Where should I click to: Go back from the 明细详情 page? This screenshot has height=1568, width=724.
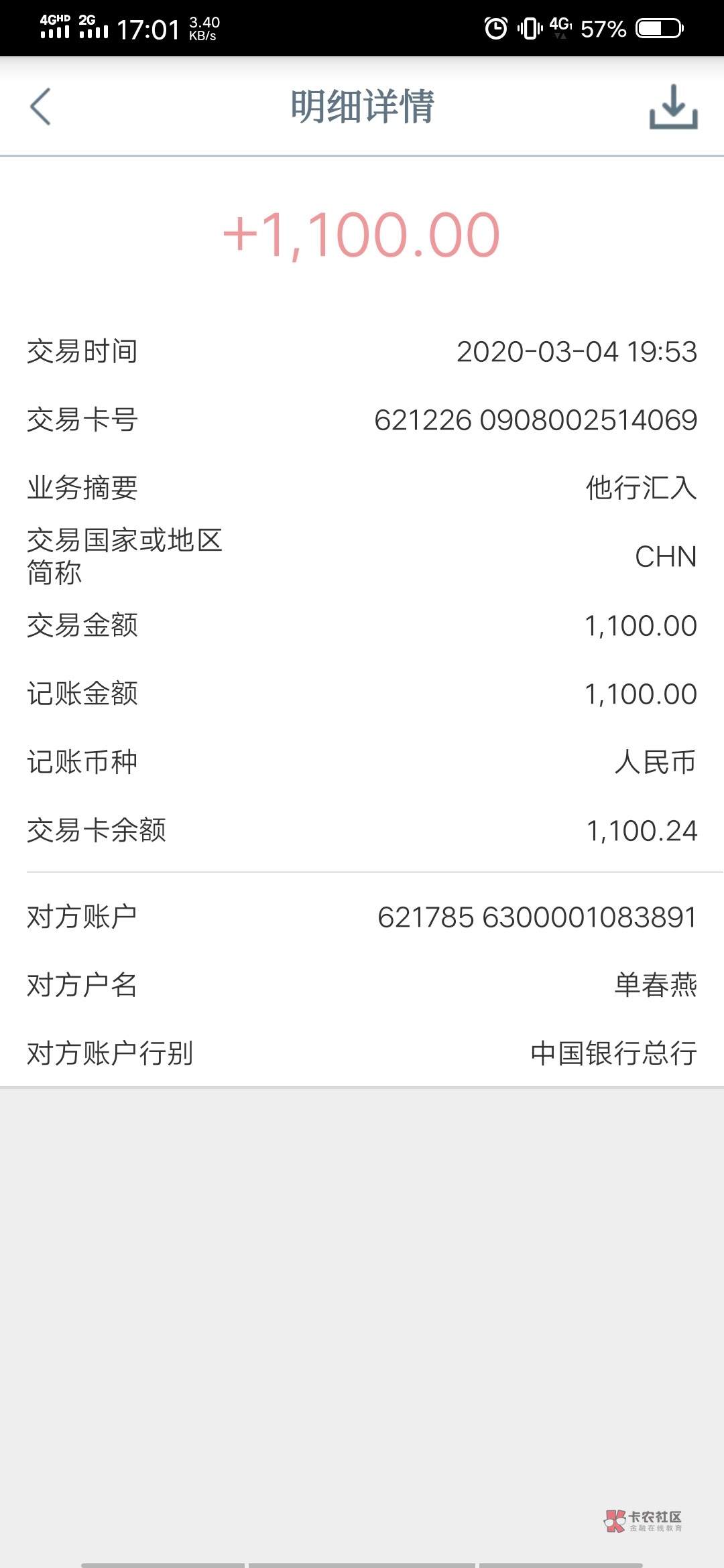[x=41, y=107]
